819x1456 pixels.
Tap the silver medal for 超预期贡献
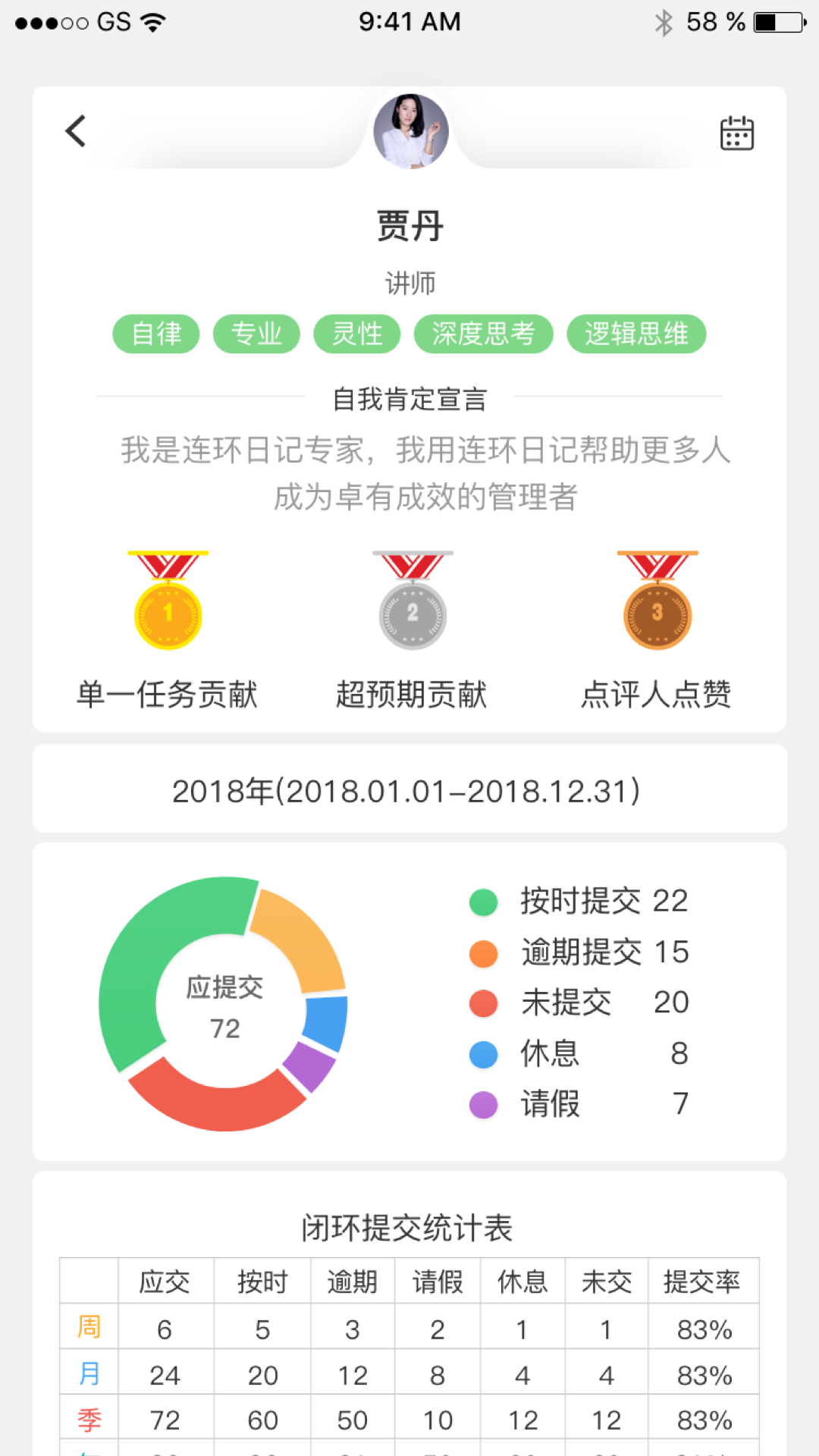[411, 614]
